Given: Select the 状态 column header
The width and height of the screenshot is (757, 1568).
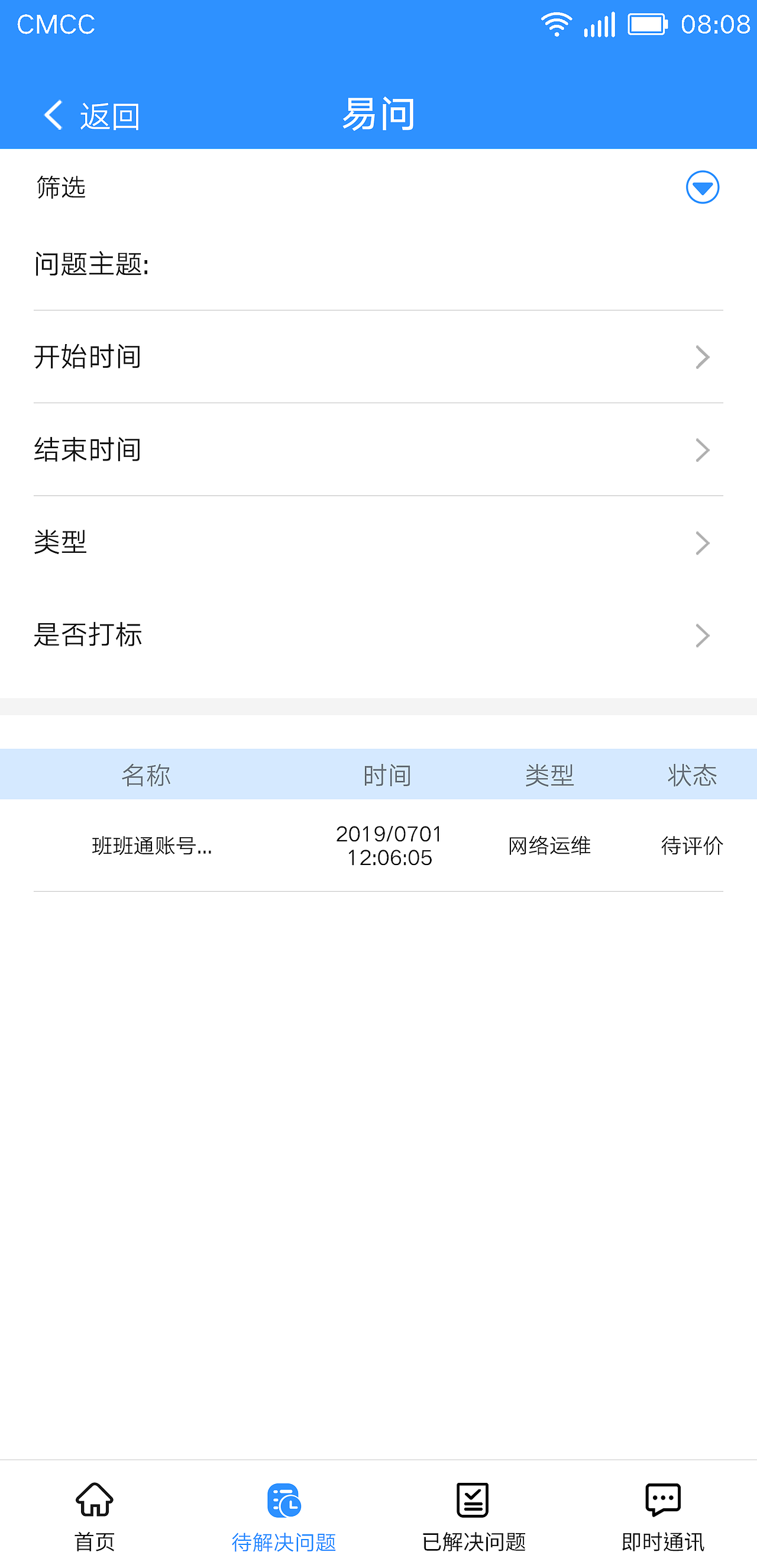Looking at the screenshot, I should 691,775.
